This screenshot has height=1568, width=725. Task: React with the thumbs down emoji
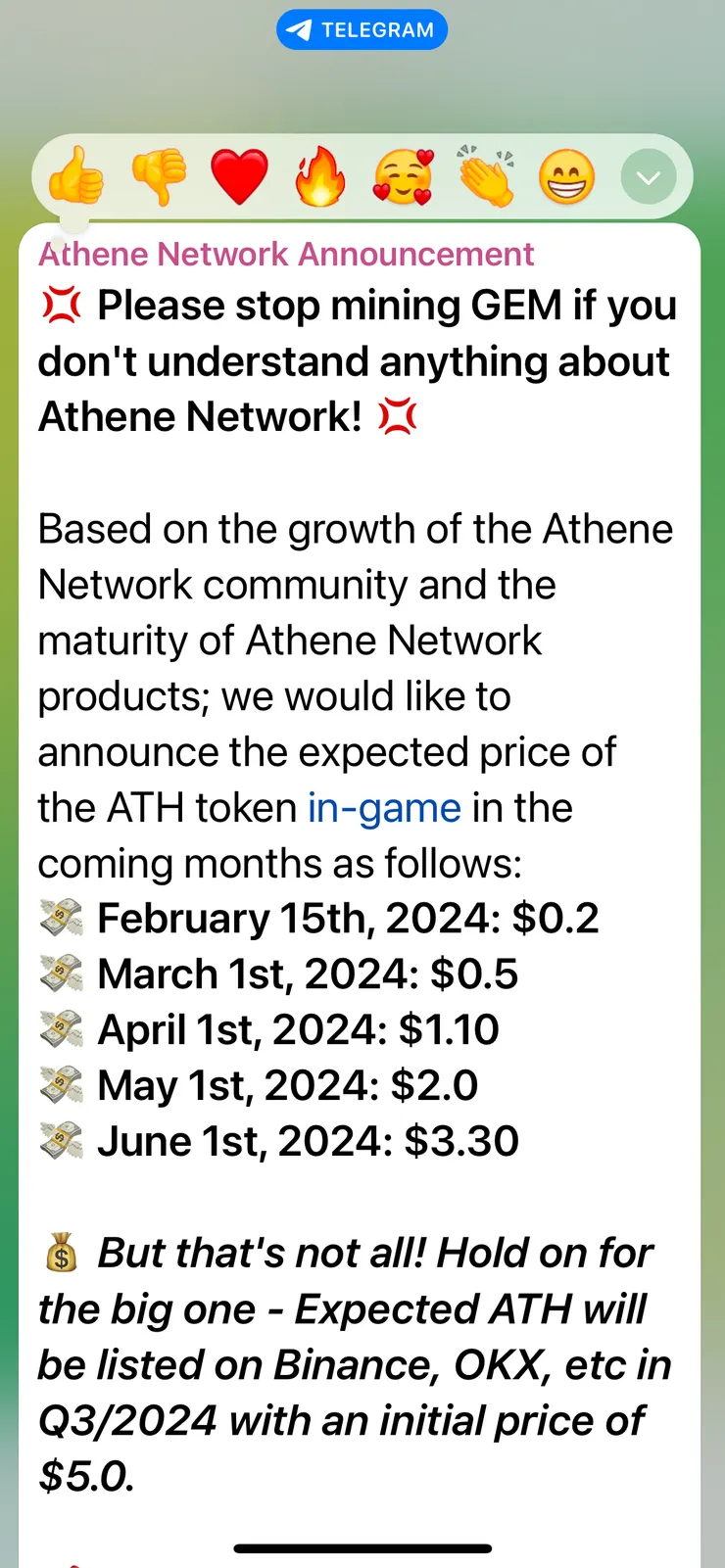click(159, 176)
